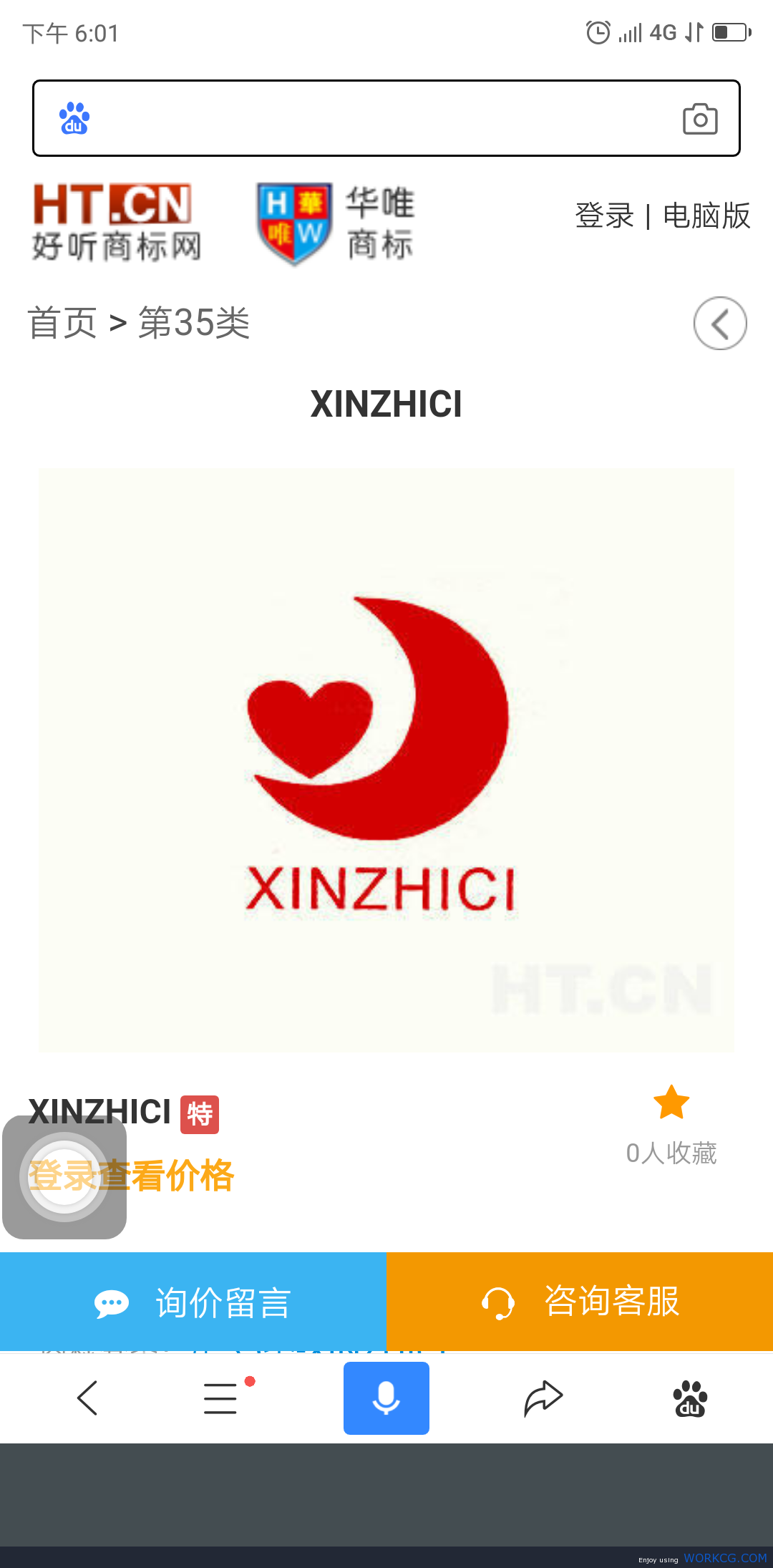Viewport: 773px width, 1568px height.
Task: Open camera image search in search bar
Action: pyautogui.click(x=700, y=119)
